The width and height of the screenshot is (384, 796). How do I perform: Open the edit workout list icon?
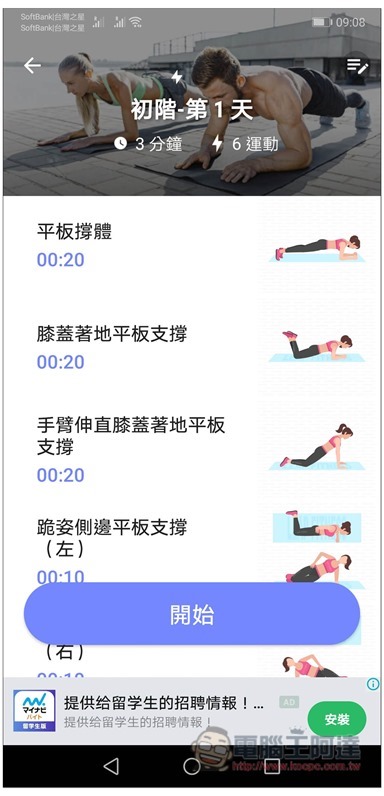[x=357, y=65]
